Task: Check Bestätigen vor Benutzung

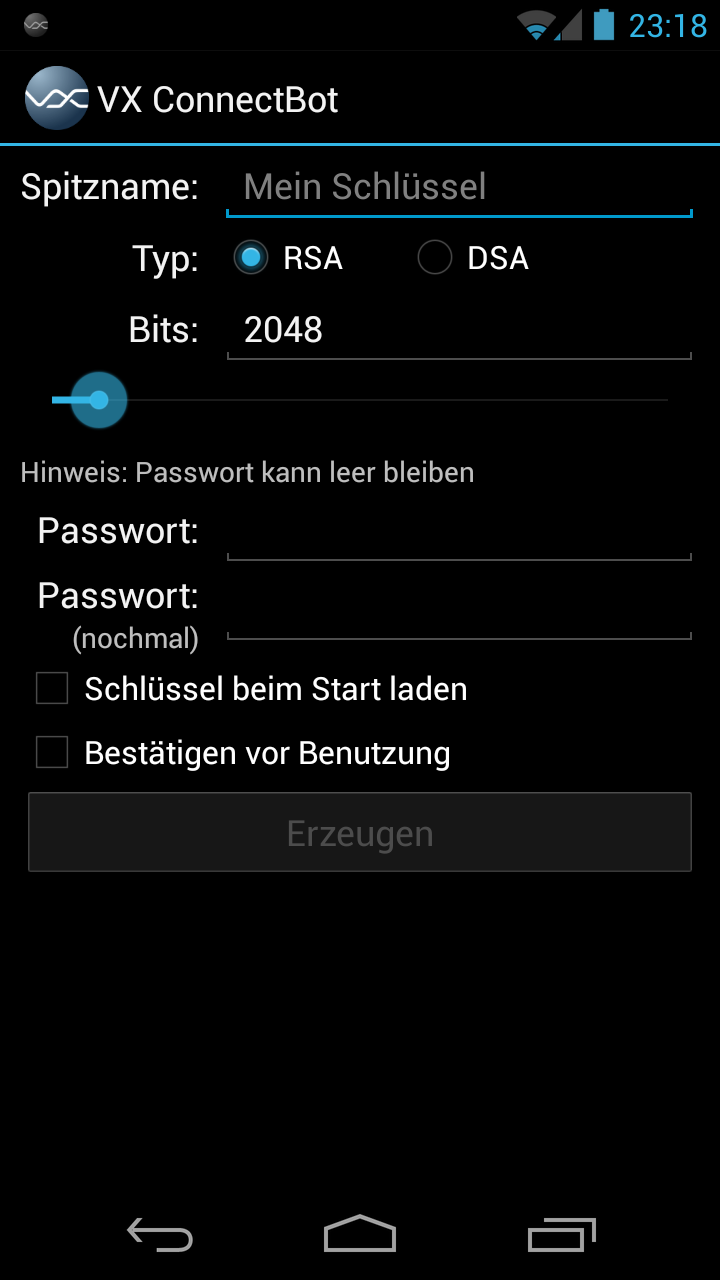Action: [52, 753]
